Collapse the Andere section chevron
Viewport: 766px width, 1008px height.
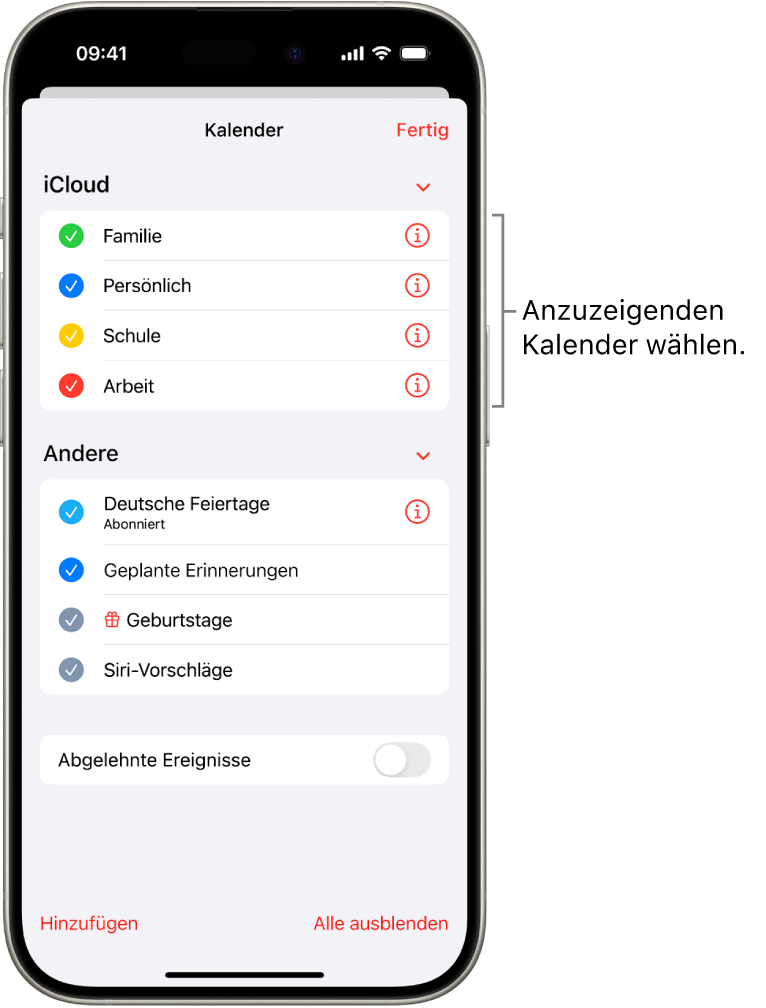click(x=423, y=456)
